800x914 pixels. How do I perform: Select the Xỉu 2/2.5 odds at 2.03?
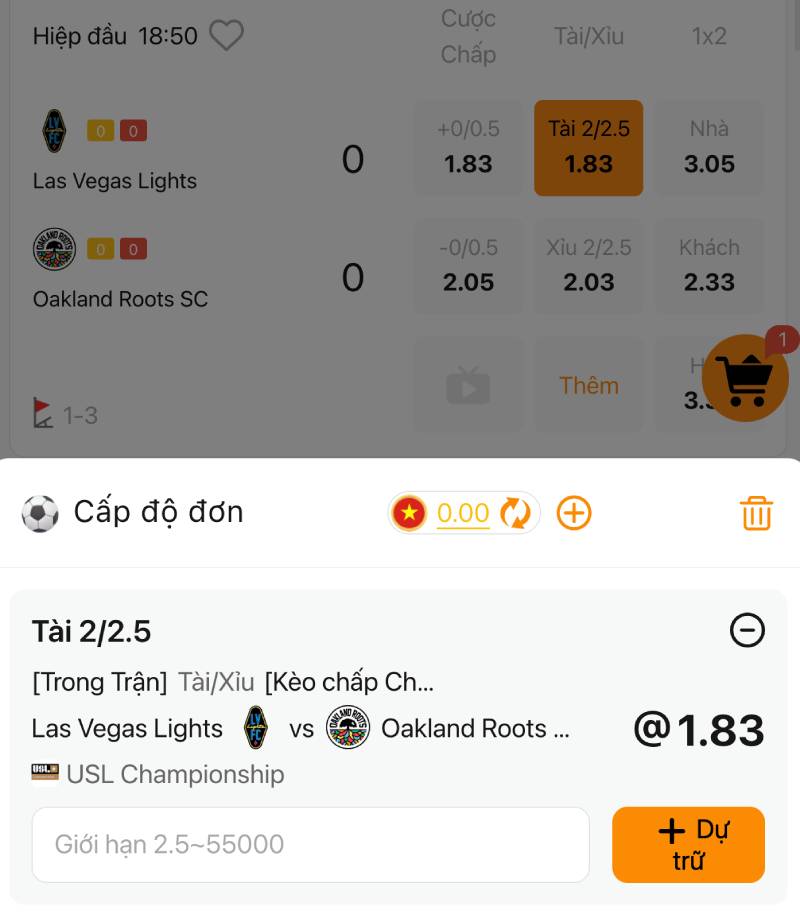[589, 265]
